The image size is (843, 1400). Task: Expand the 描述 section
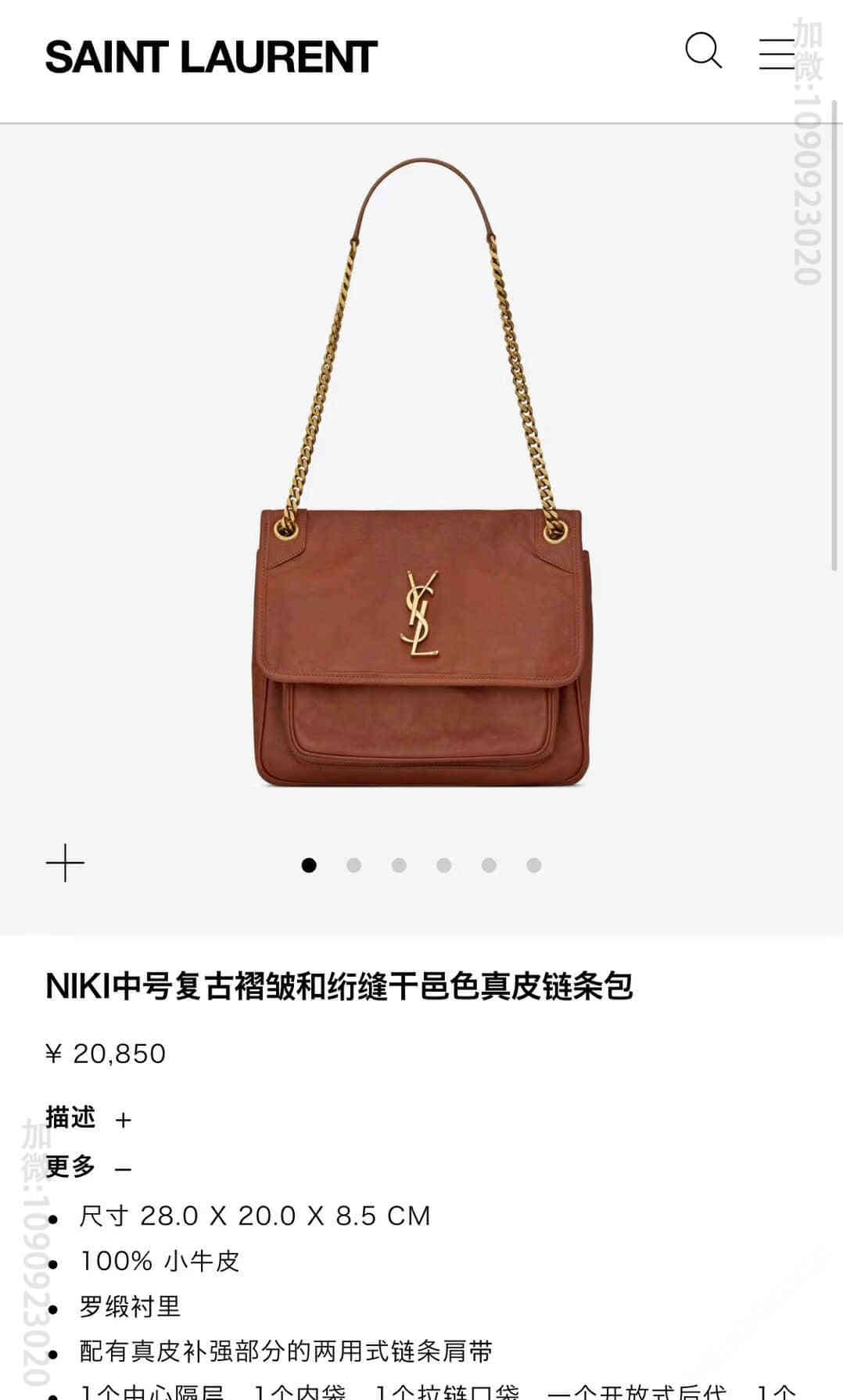[123, 1120]
